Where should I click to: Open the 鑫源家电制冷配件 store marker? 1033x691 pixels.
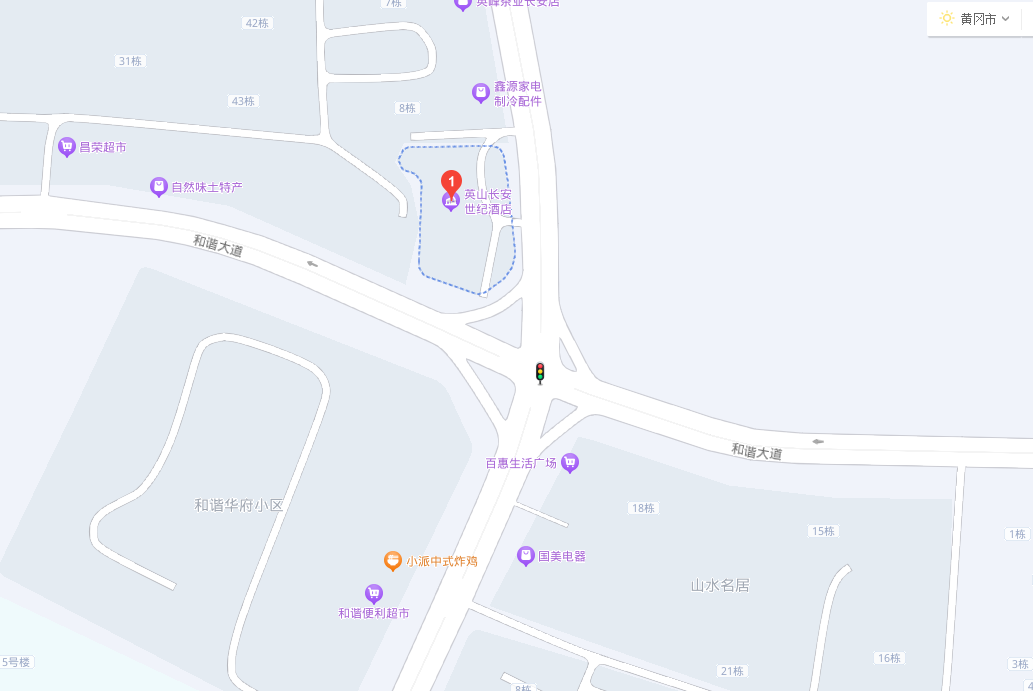click(x=481, y=93)
